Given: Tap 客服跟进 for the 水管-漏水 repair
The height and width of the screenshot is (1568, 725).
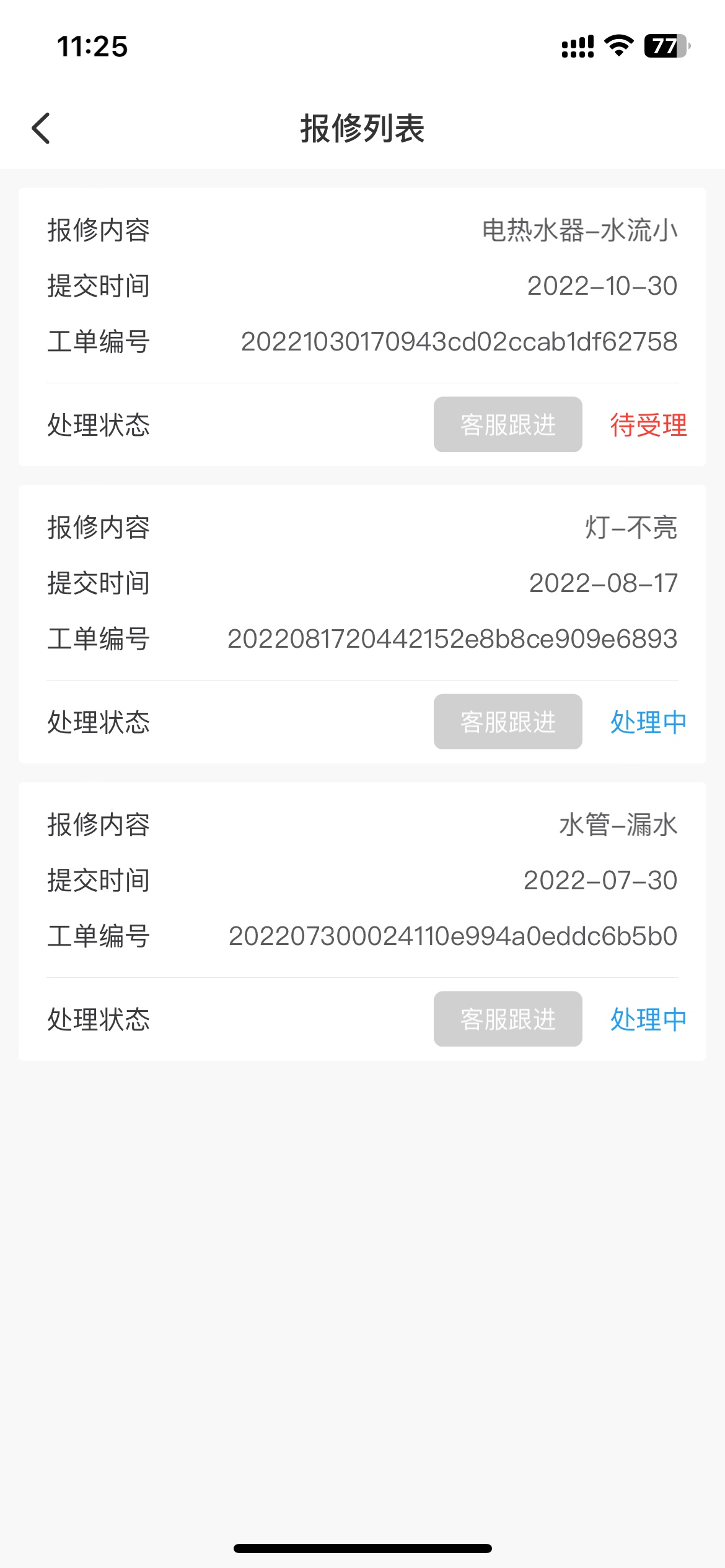Looking at the screenshot, I should tap(507, 1019).
